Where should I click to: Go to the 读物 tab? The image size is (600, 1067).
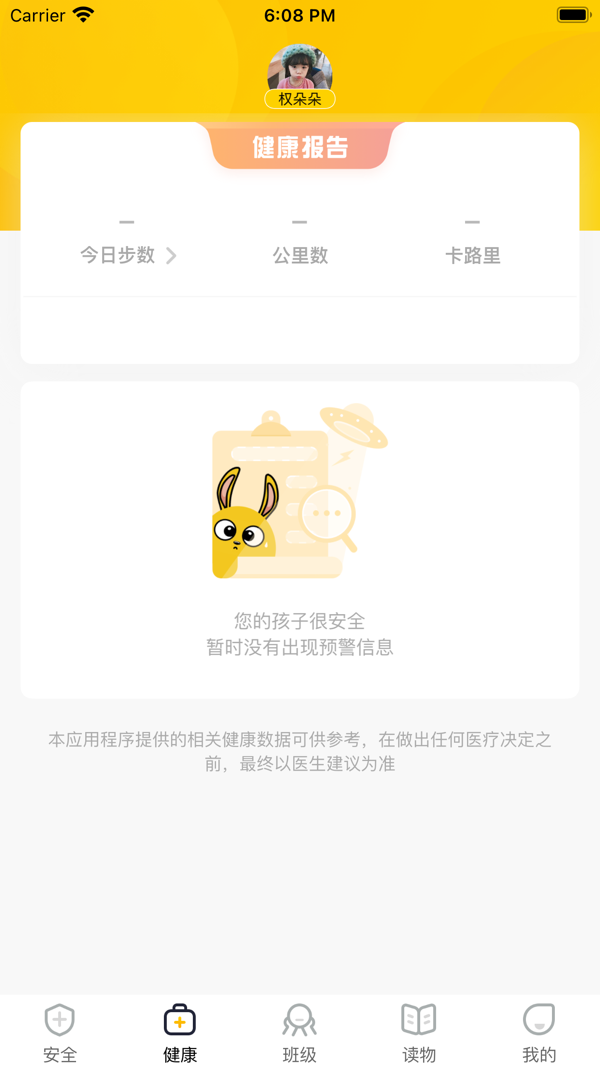click(419, 1032)
